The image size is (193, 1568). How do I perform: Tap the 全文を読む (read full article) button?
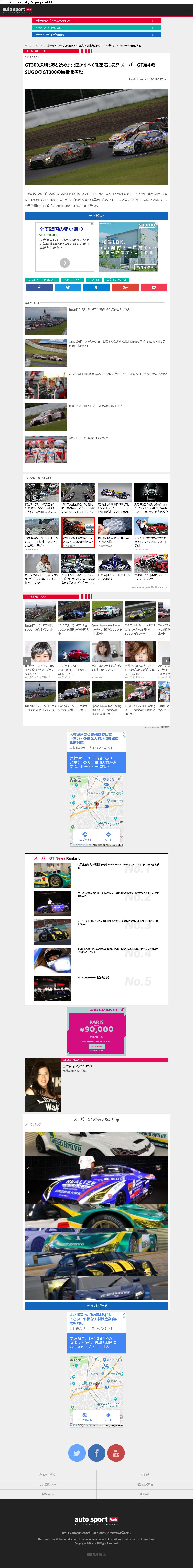pyautogui.click(x=96, y=215)
